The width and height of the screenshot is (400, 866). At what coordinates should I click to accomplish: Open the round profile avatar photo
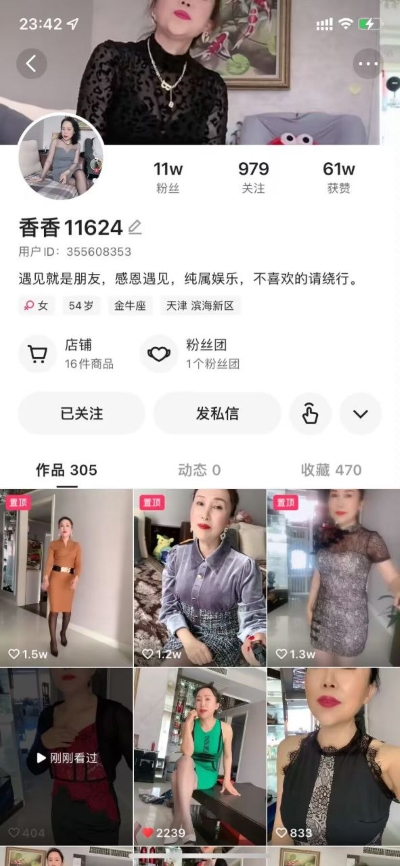(x=61, y=156)
